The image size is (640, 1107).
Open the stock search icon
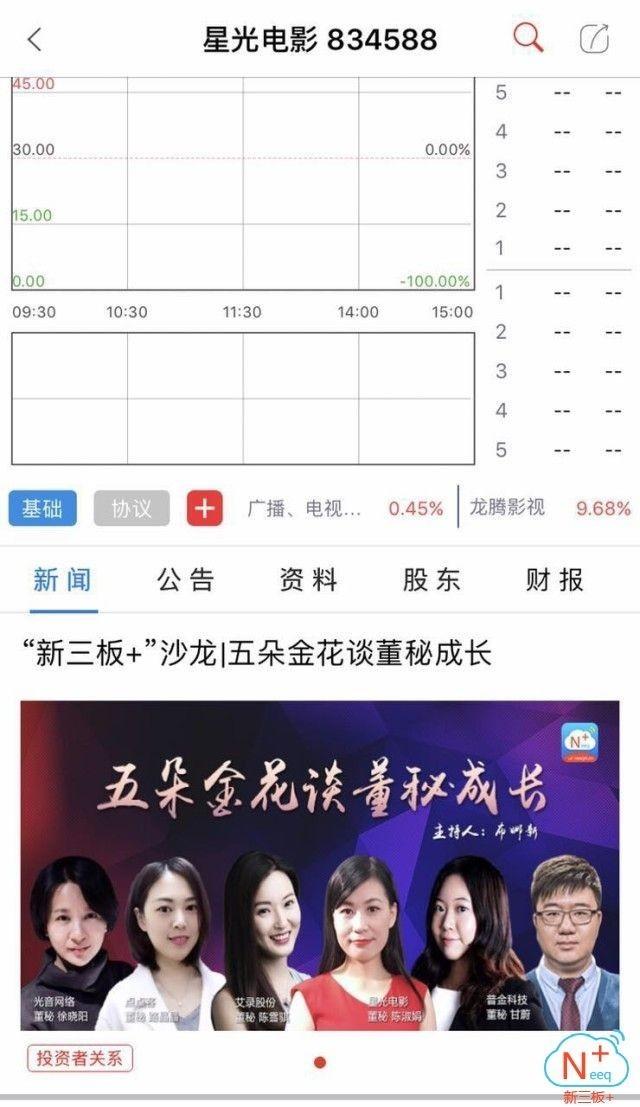coord(527,38)
